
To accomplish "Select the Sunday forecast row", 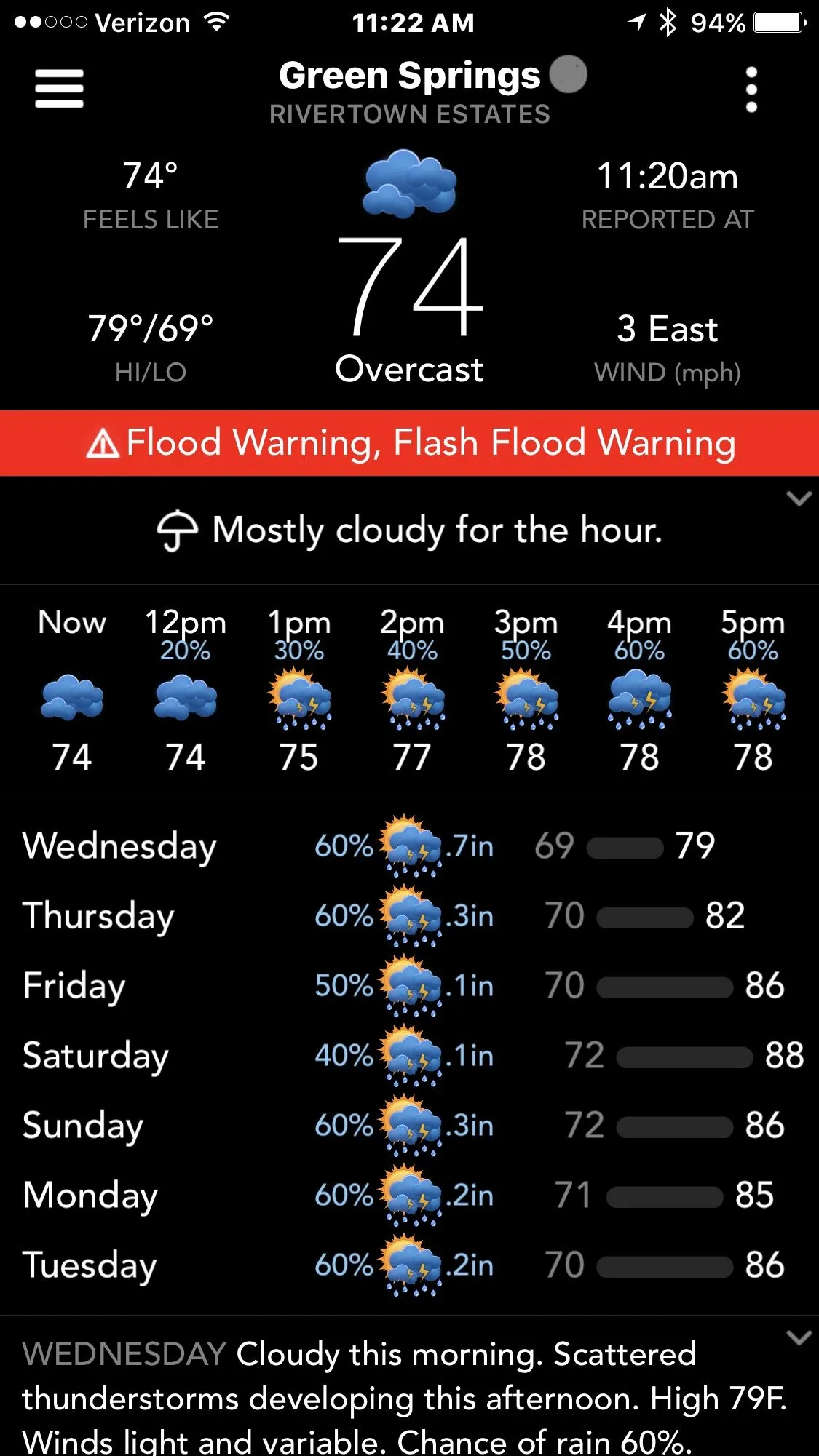I will 408,1125.
